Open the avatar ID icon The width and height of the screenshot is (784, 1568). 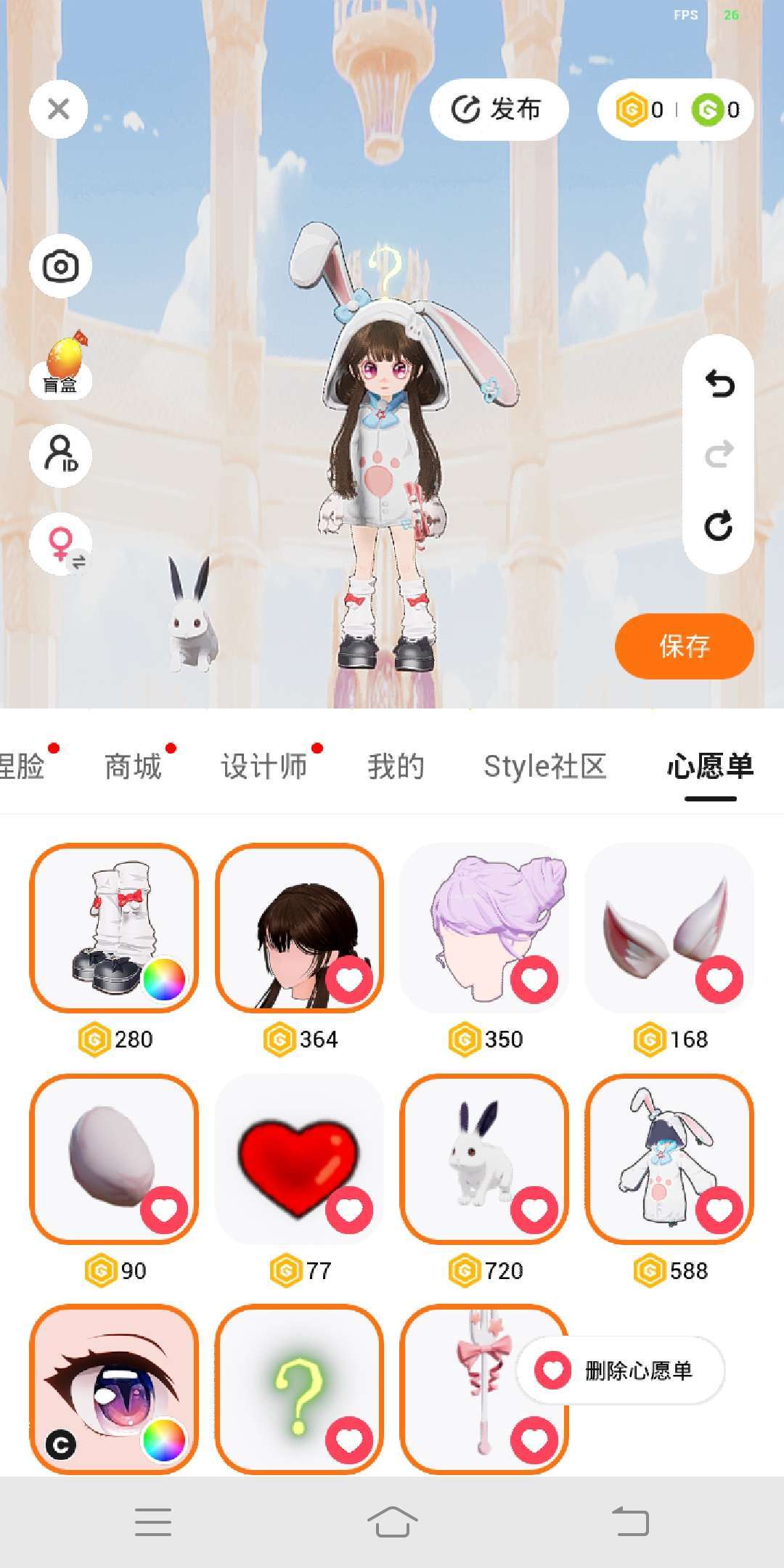pyautogui.click(x=60, y=455)
